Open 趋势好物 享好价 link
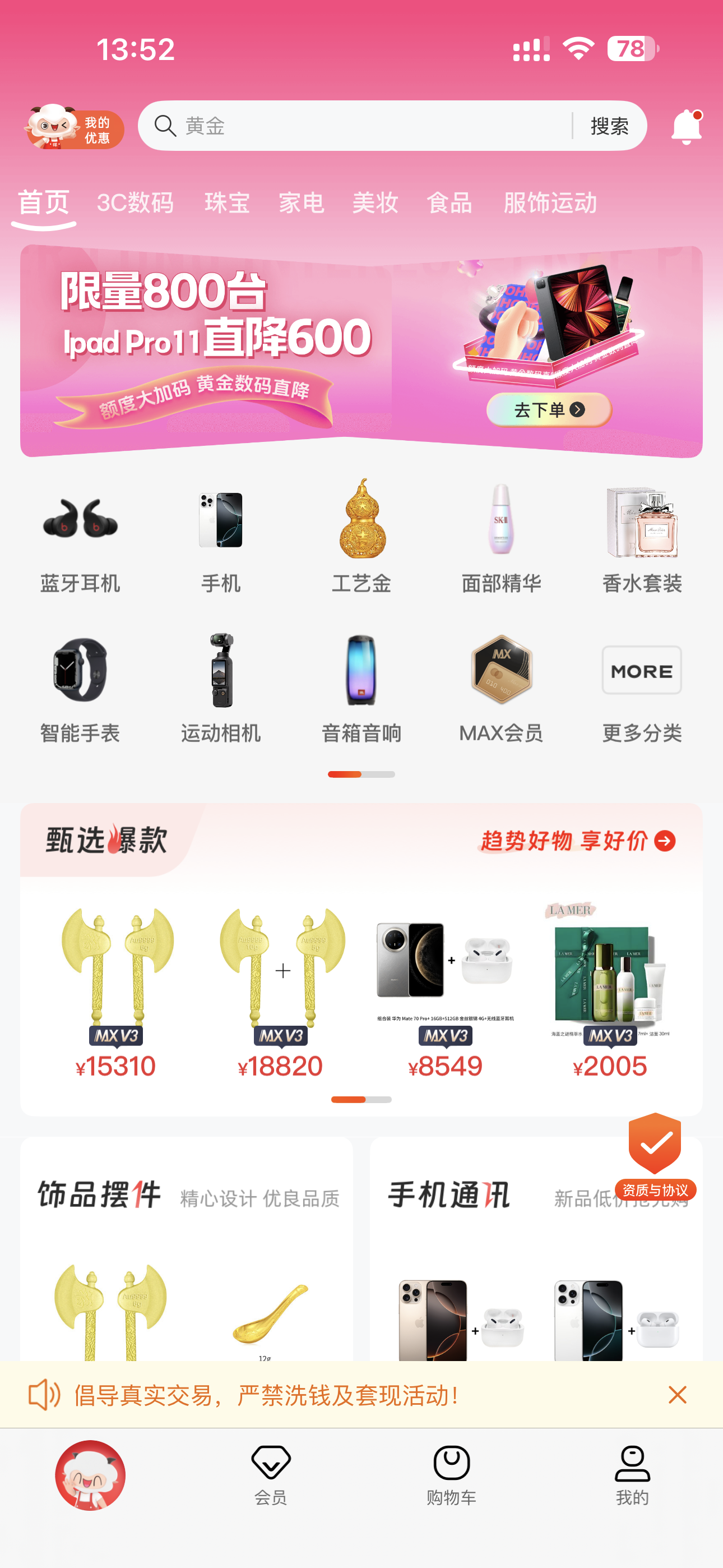Image resolution: width=723 pixels, height=1568 pixels. pos(577,841)
